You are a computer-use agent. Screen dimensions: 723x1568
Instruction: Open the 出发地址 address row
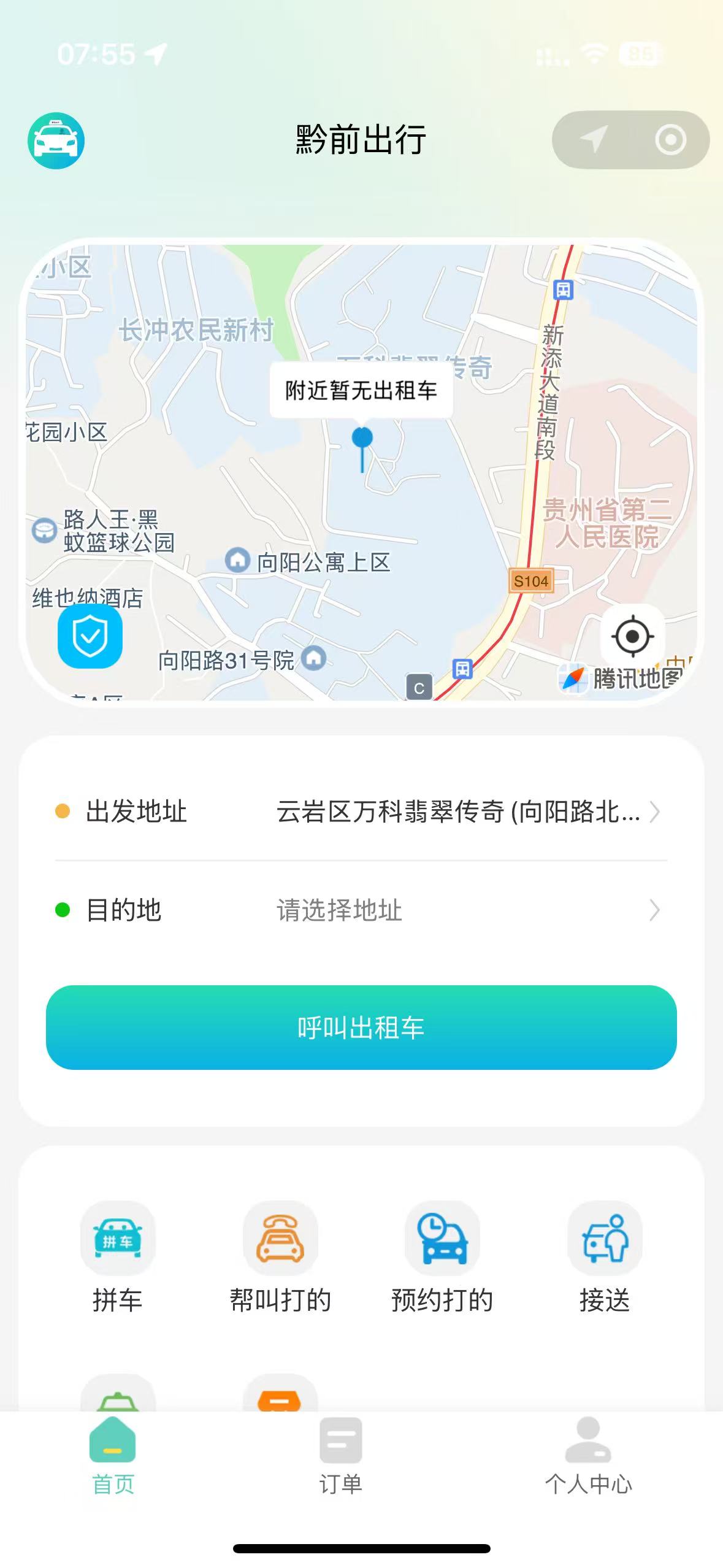361,812
